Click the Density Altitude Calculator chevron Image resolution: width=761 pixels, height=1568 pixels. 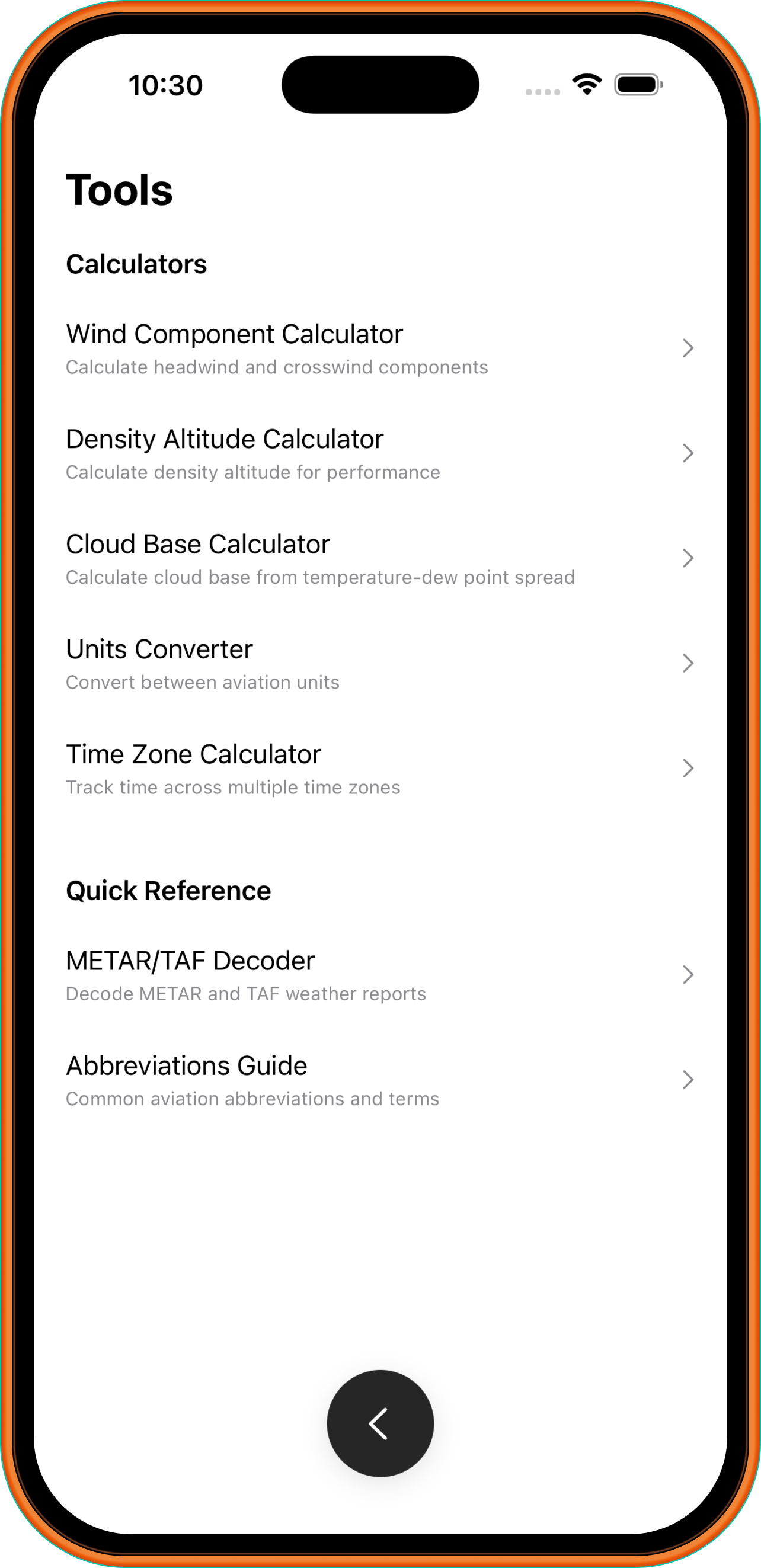pyautogui.click(x=688, y=453)
